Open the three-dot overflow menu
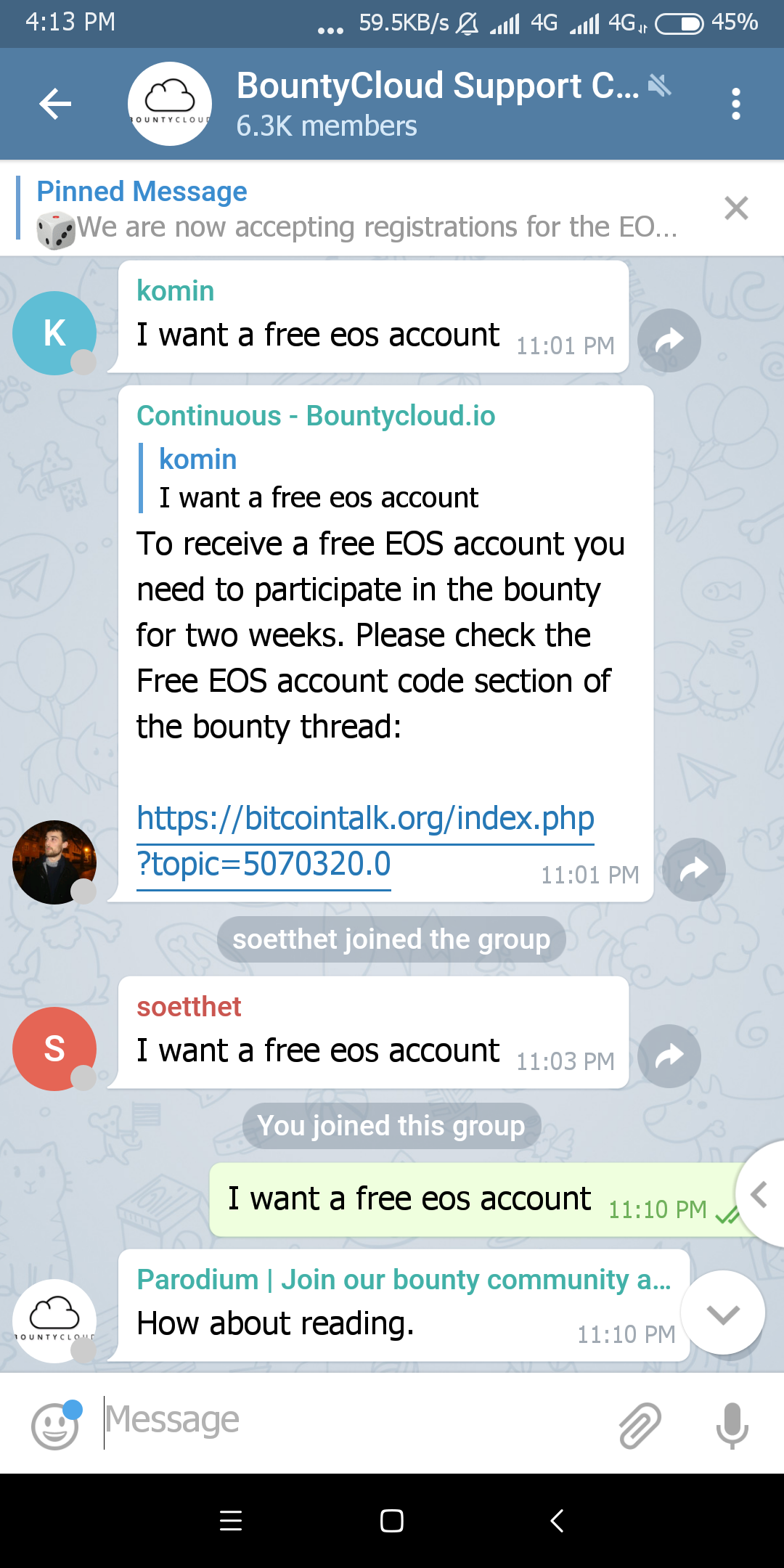Viewport: 784px width, 1568px height. point(735,104)
